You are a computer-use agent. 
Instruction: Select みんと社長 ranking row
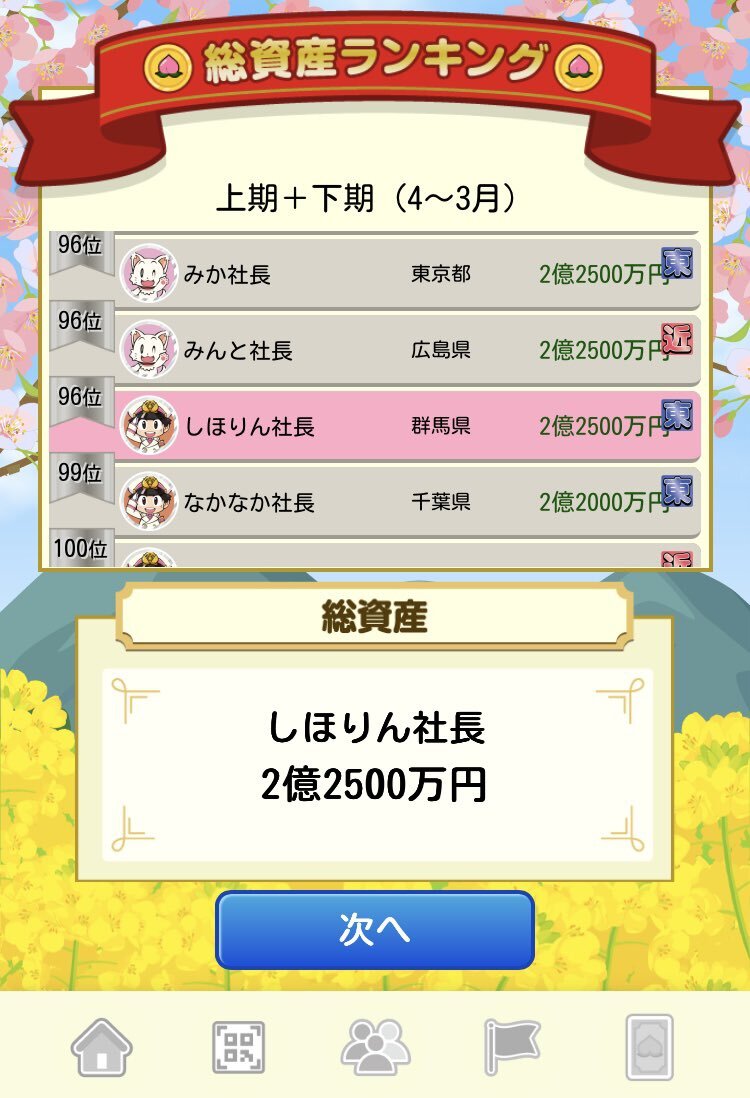pyautogui.click(x=400, y=350)
